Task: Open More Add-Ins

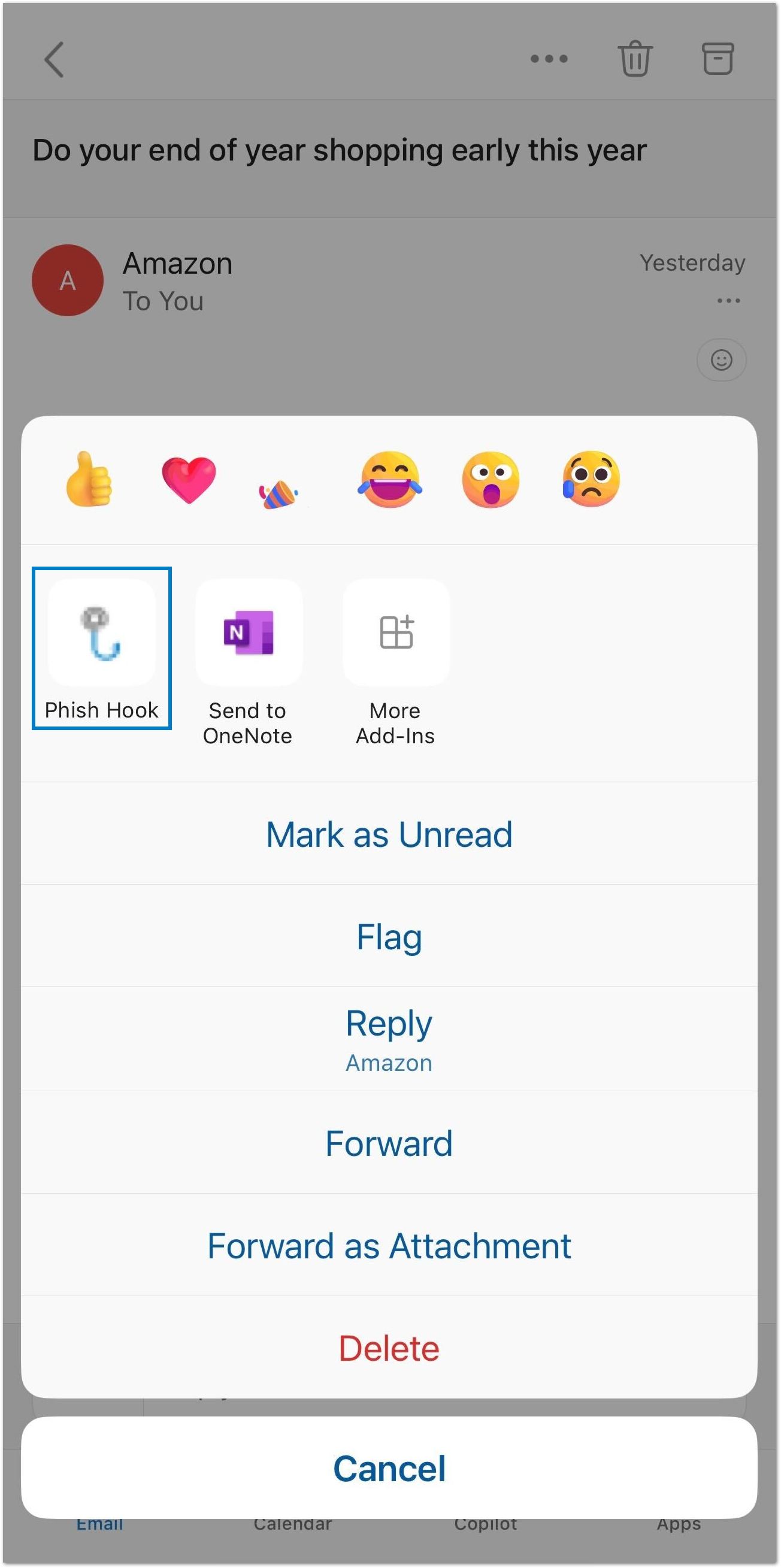Action: 396,661
